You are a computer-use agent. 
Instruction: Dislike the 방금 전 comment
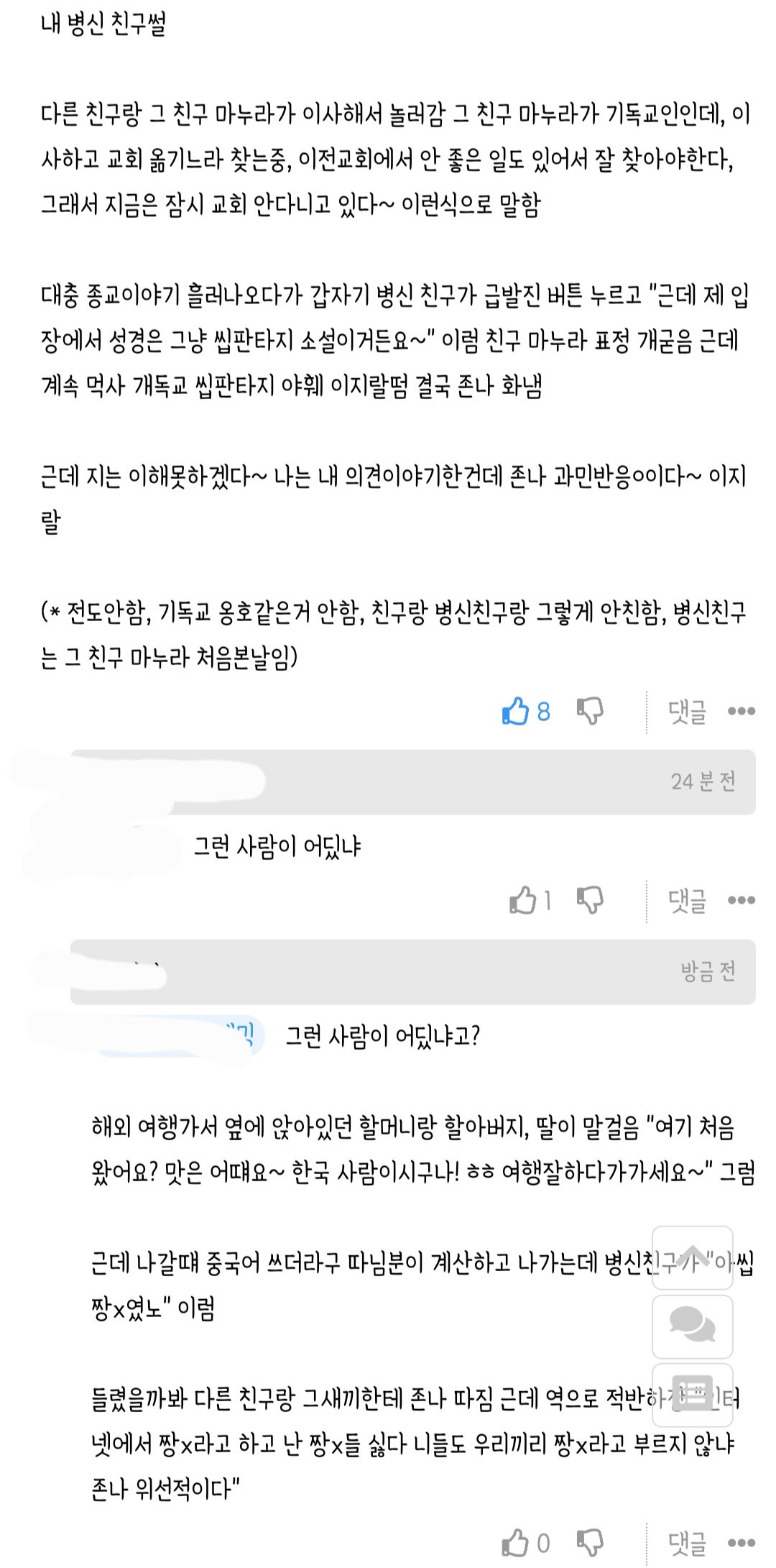[x=590, y=1543]
